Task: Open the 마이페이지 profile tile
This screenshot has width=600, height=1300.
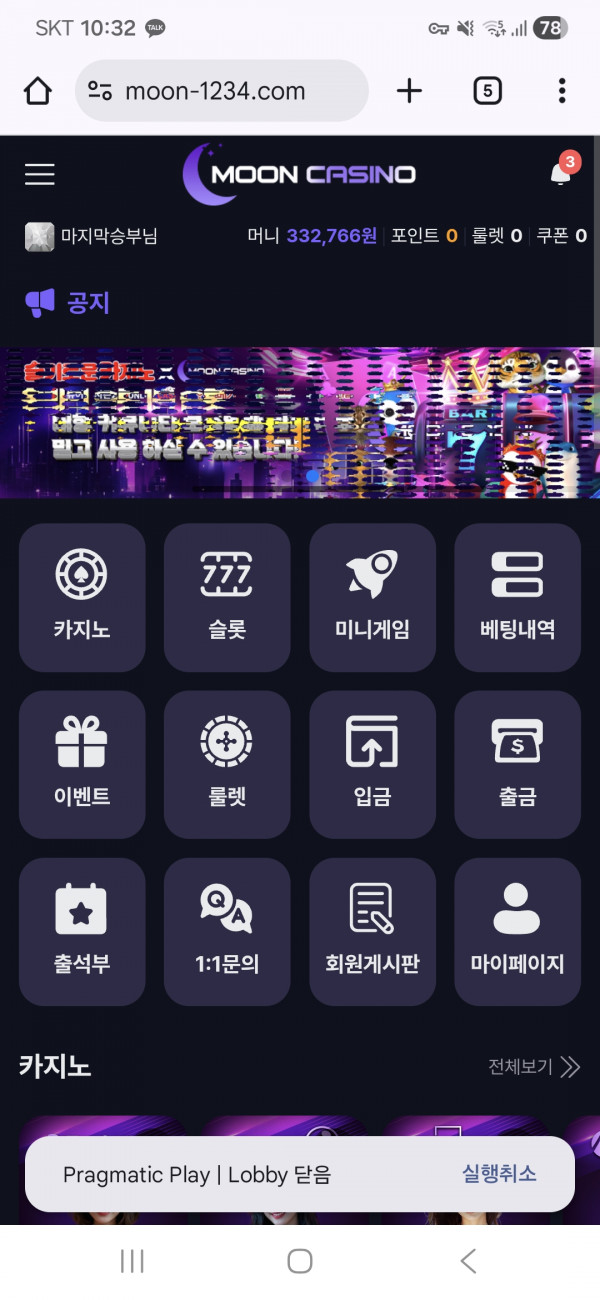Action: [517, 932]
